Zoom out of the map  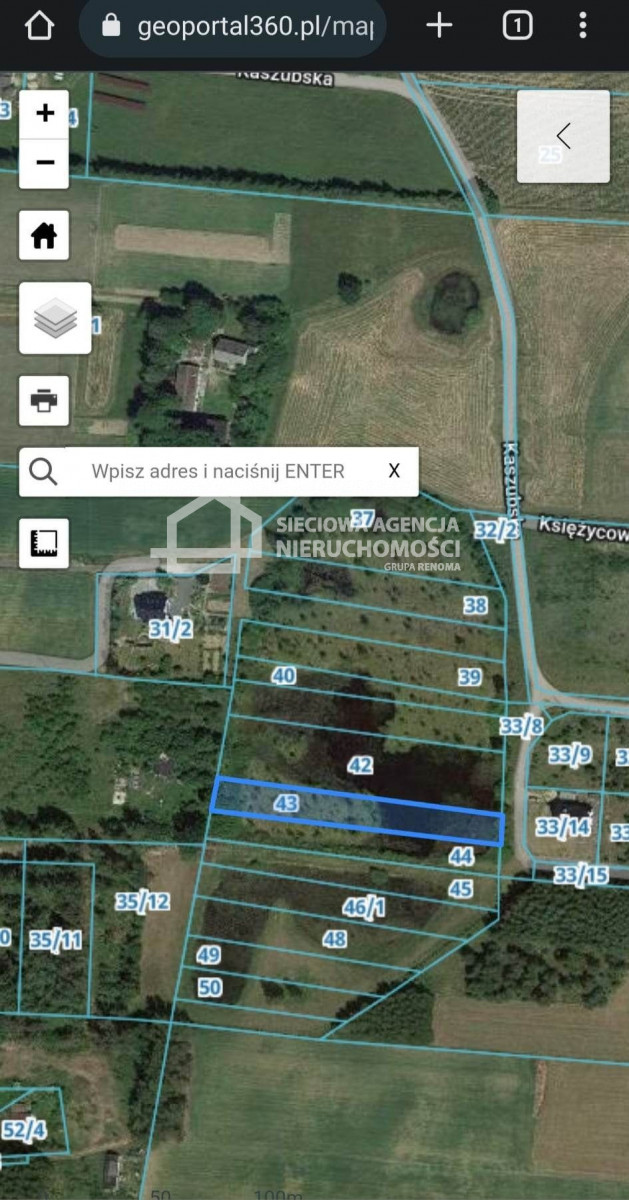(44, 162)
